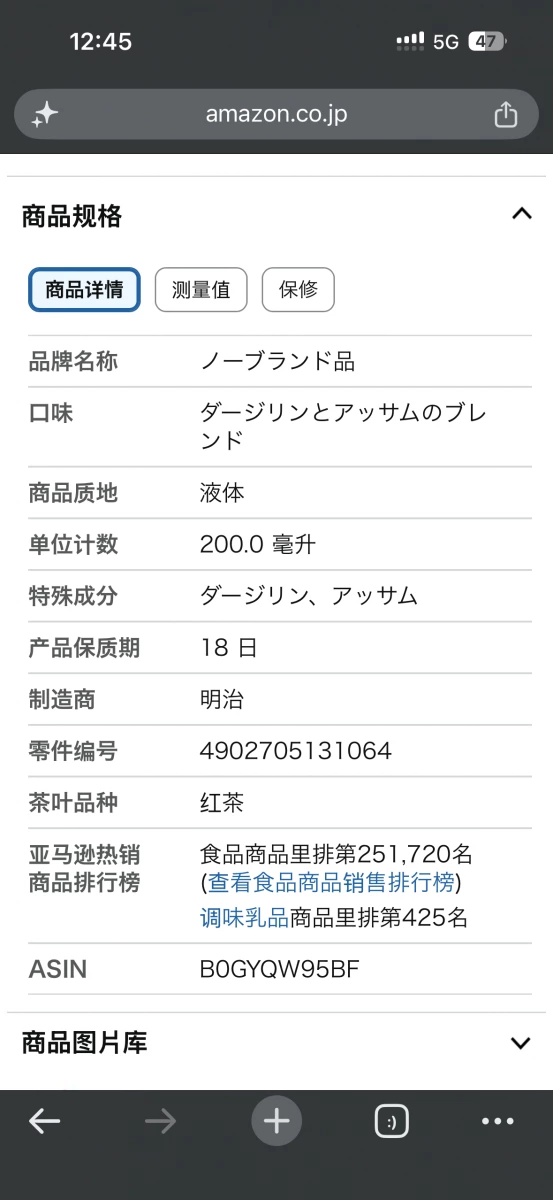Switch to the 测量值 tab
553x1200 pixels.
[201, 290]
